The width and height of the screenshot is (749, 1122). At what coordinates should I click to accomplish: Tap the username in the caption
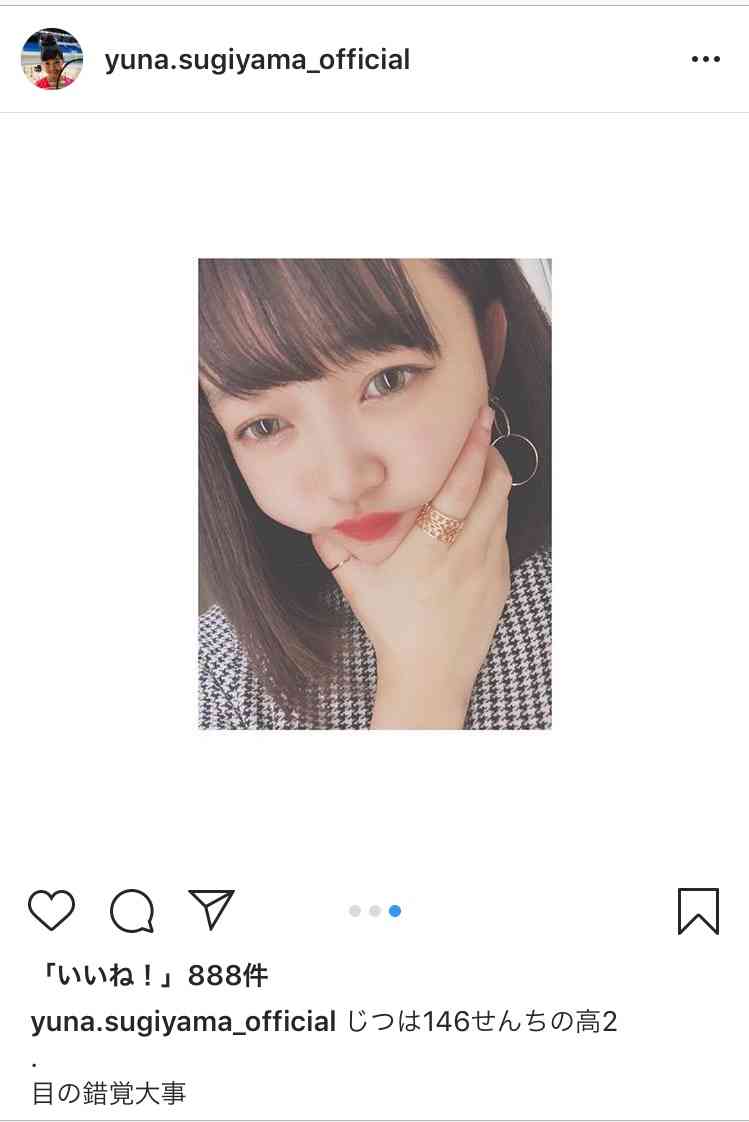(x=184, y=1022)
